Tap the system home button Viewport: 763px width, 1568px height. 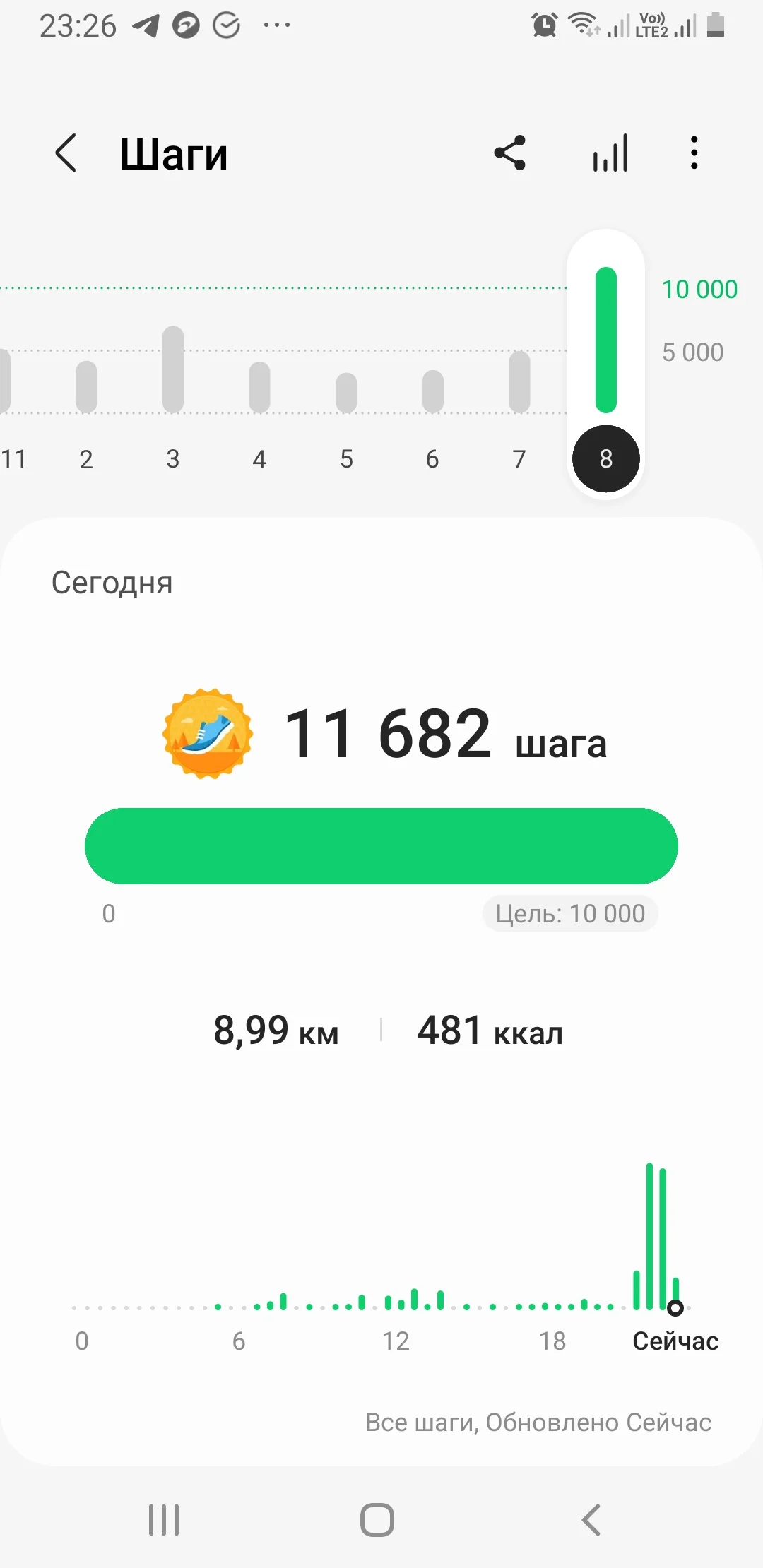point(377,1519)
